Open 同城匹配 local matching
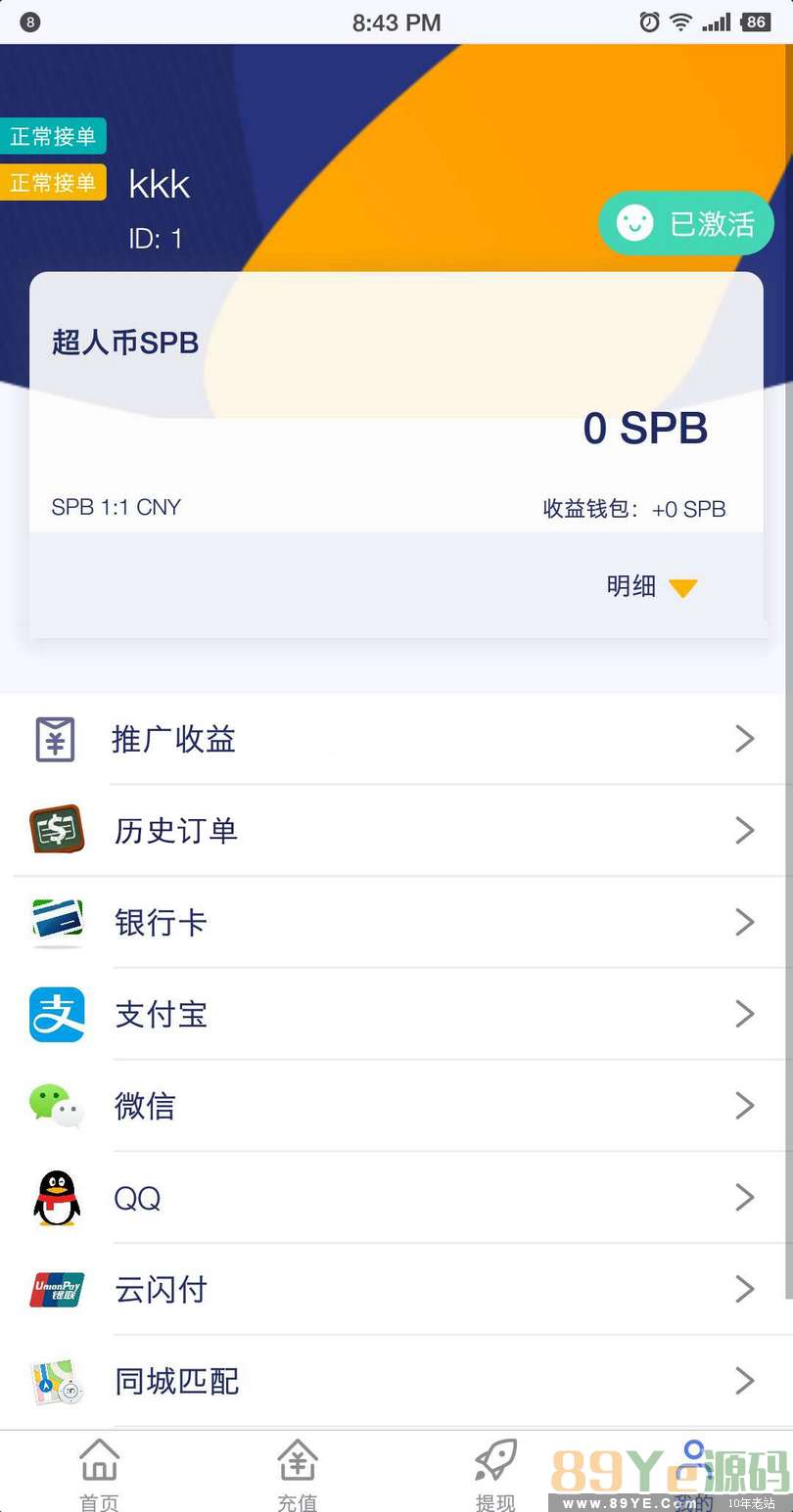This screenshot has width=793, height=1512. tap(396, 1381)
